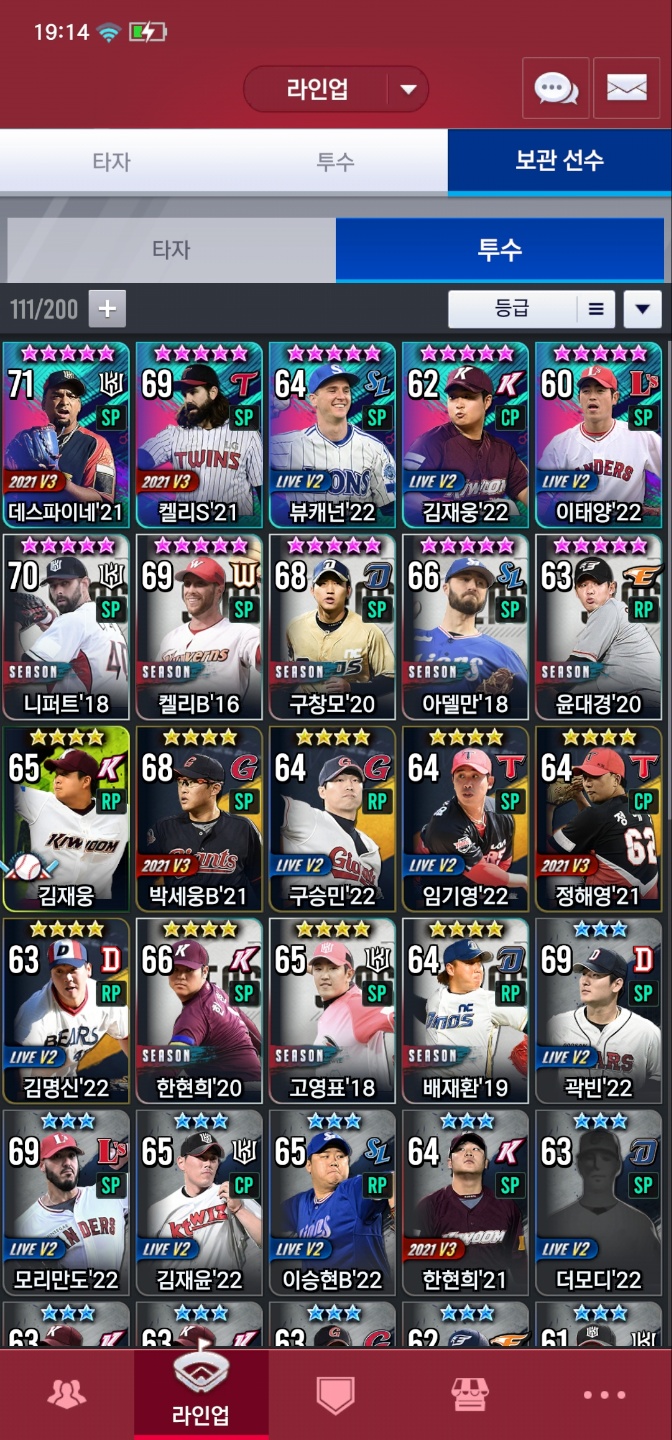Viewport: 672px width, 1440px height.
Task: Tap the plus button to expand storage
Action: coord(107,309)
